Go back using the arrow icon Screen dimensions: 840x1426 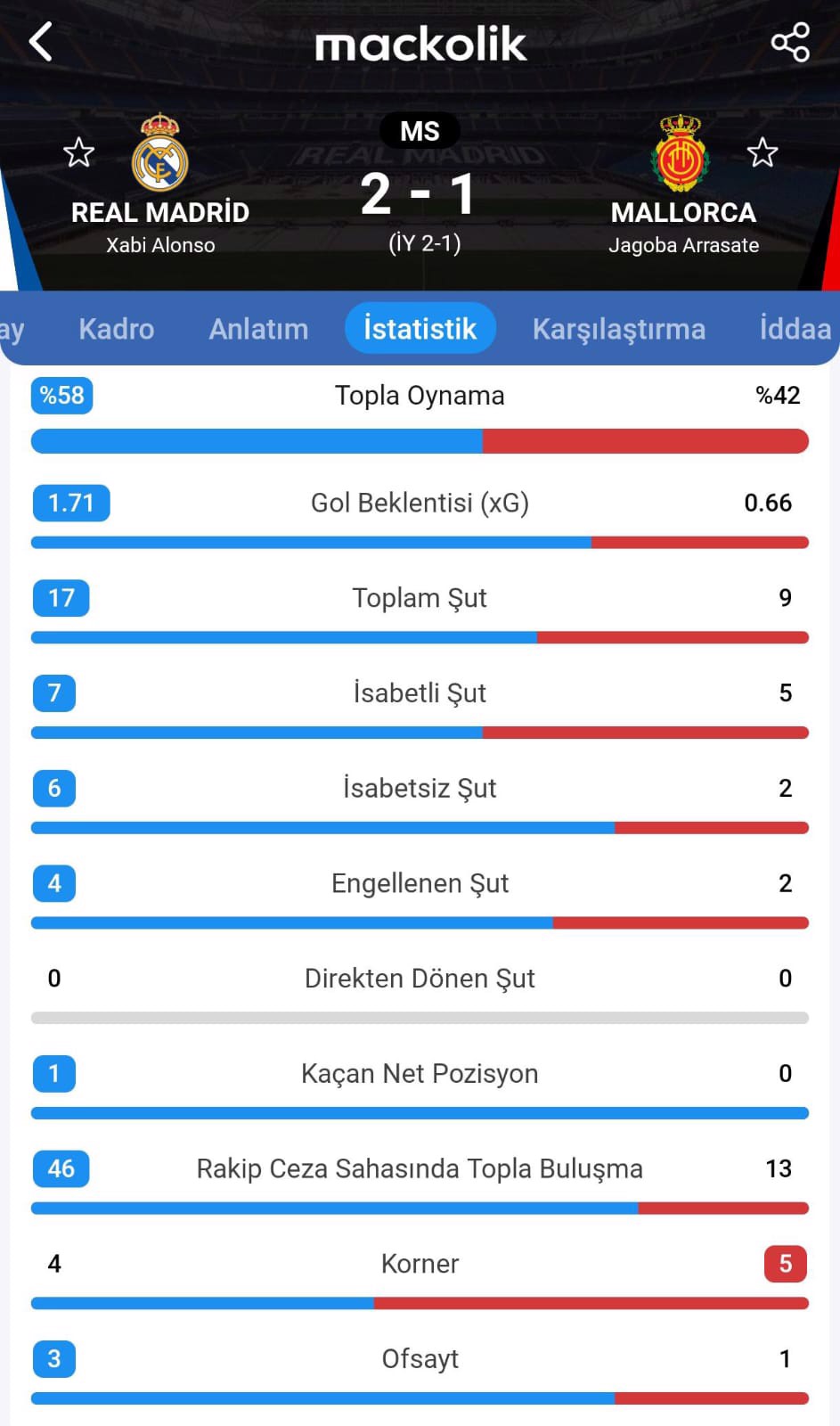coord(41,42)
